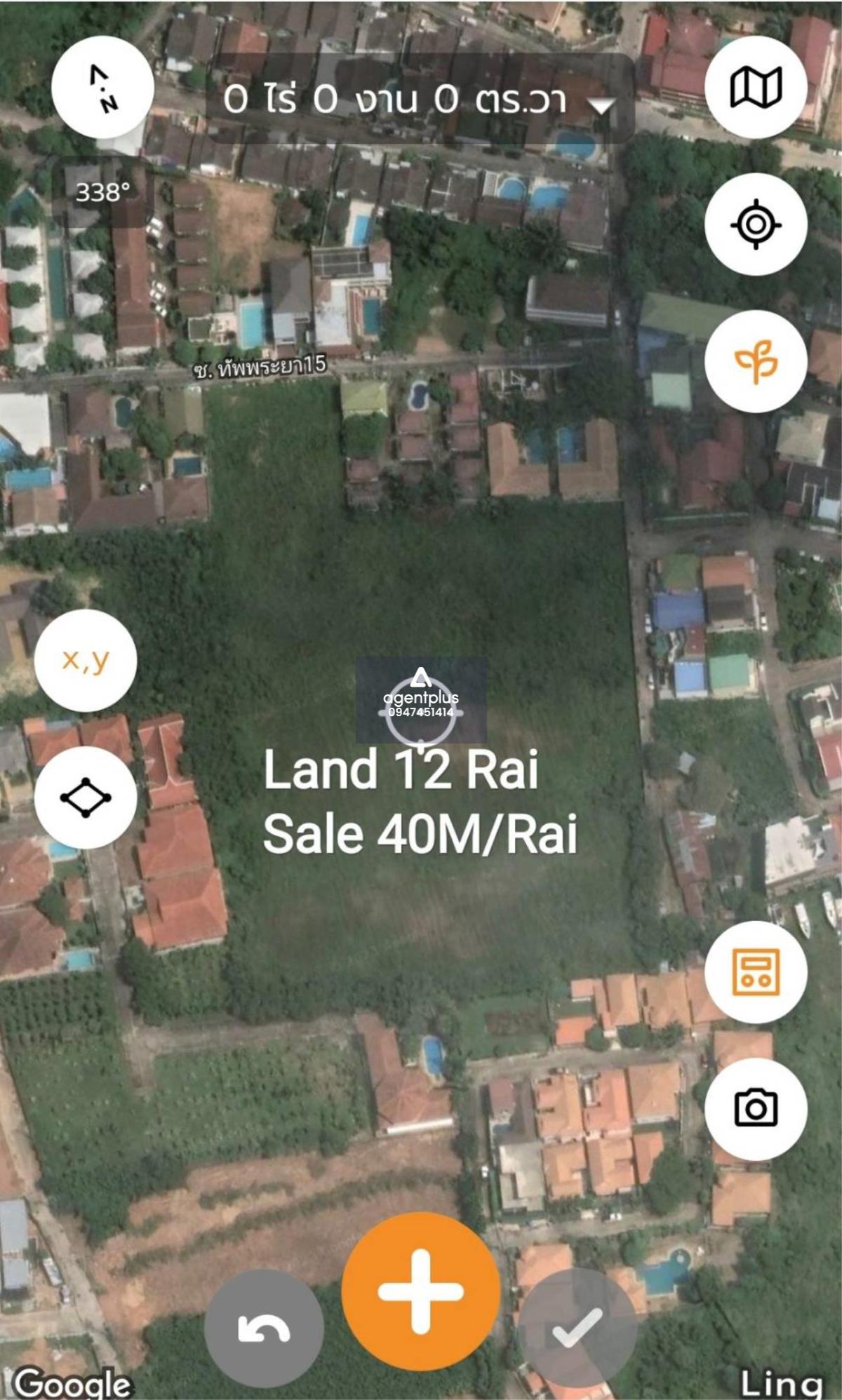Open the x,y coordinate entry
Viewport: 842px width, 1400px height.
(x=86, y=660)
